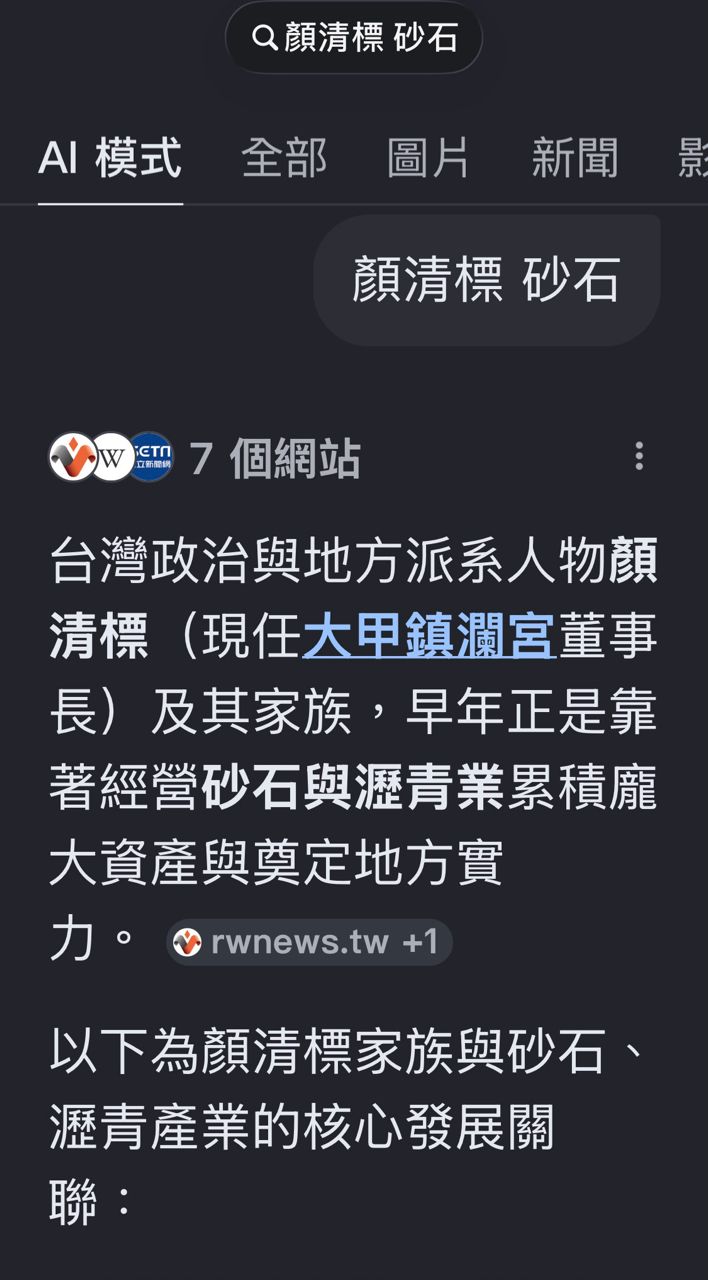708x1280 pixels.
Task: Tap the search box showing 顏清標 砂石
Action: [354, 38]
